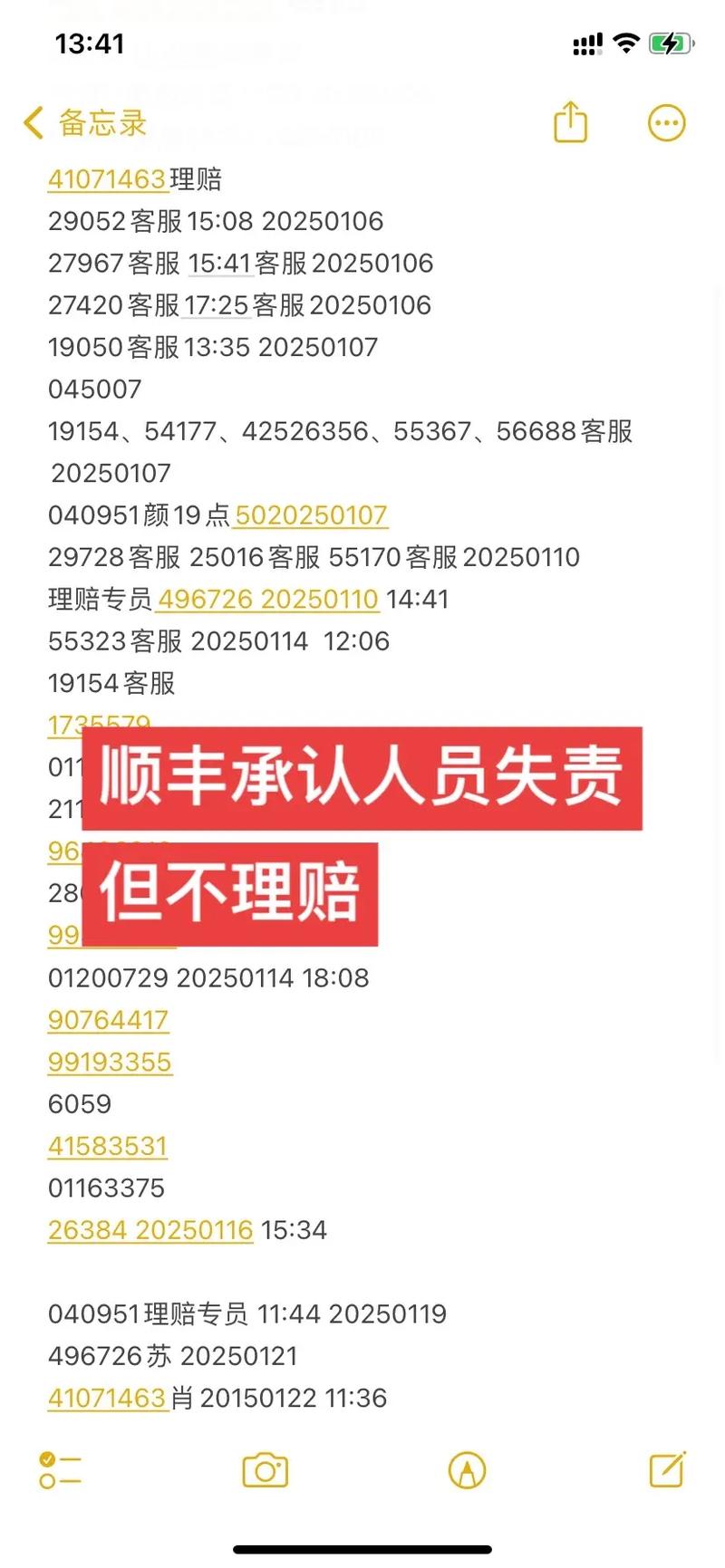Open the 496726 20250110 link
The height and width of the screenshot is (1568, 725).
point(267,599)
